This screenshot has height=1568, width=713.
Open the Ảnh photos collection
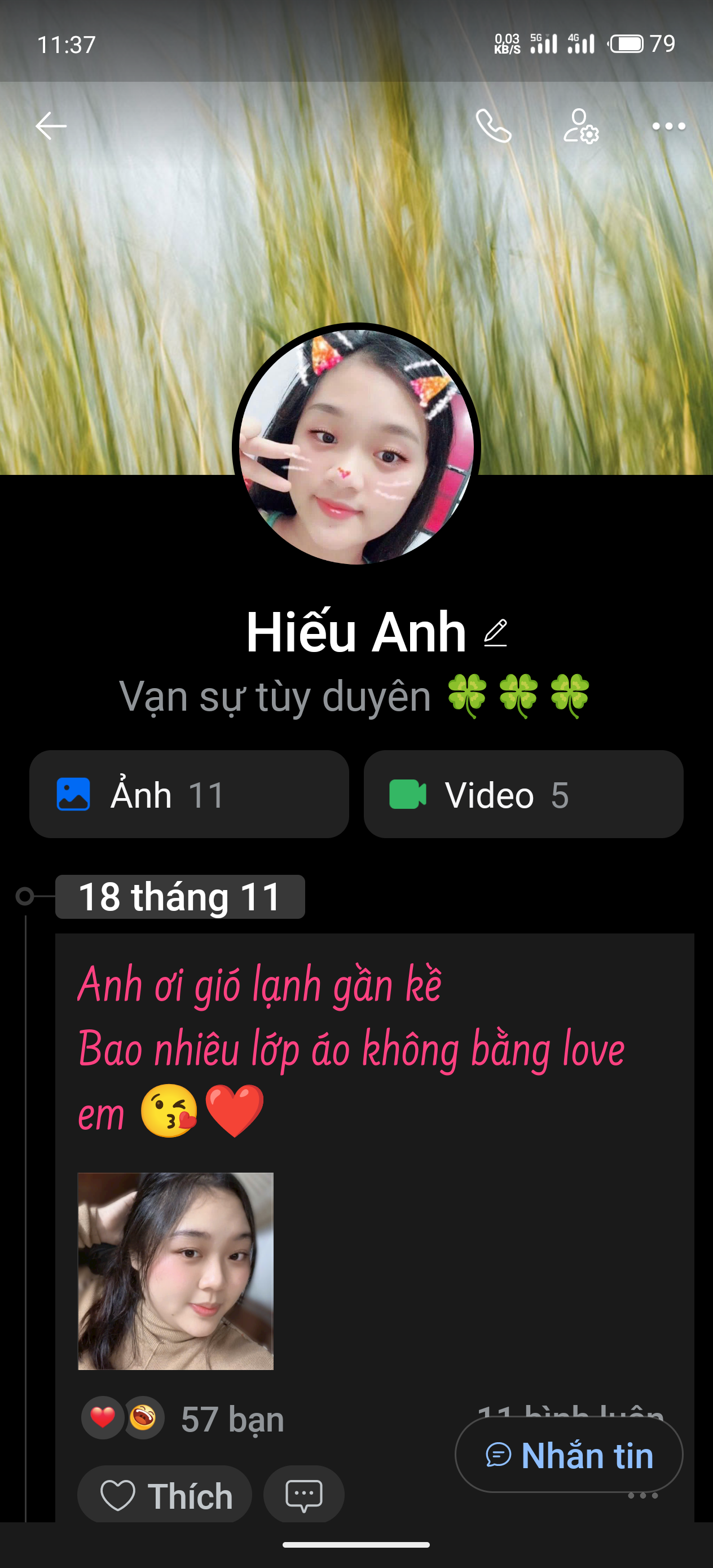[189, 794]
